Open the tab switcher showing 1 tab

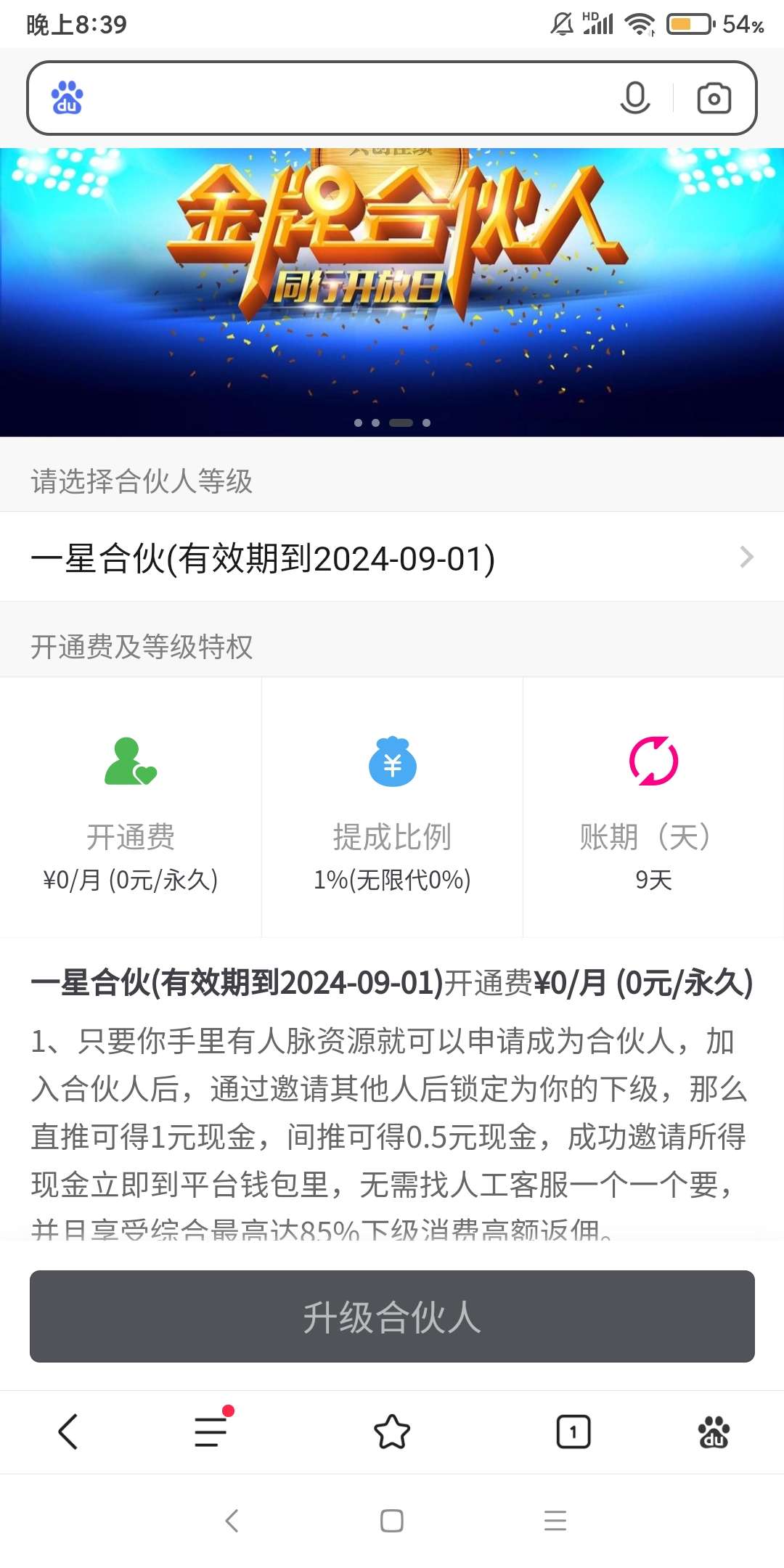573,1432
